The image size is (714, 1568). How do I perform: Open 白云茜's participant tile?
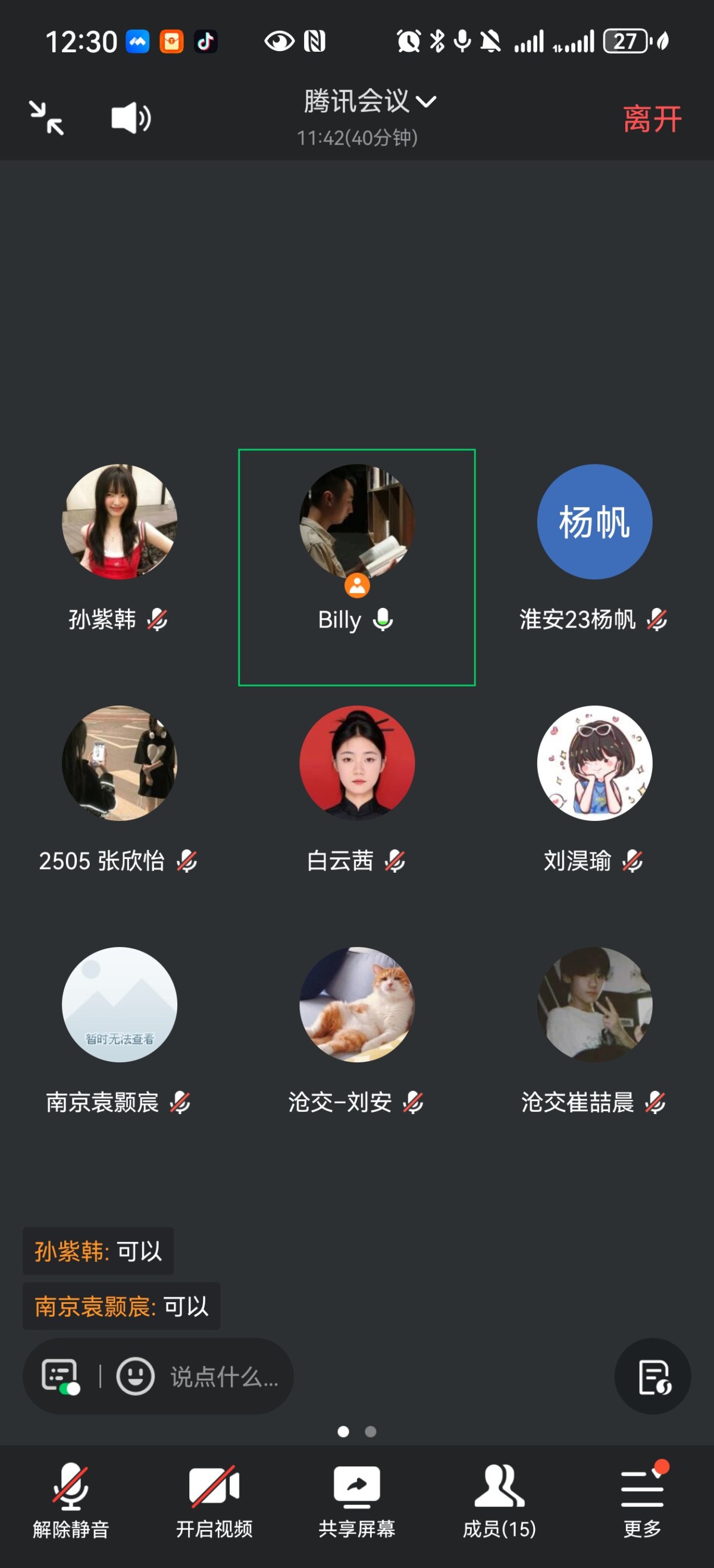[356, 763]
